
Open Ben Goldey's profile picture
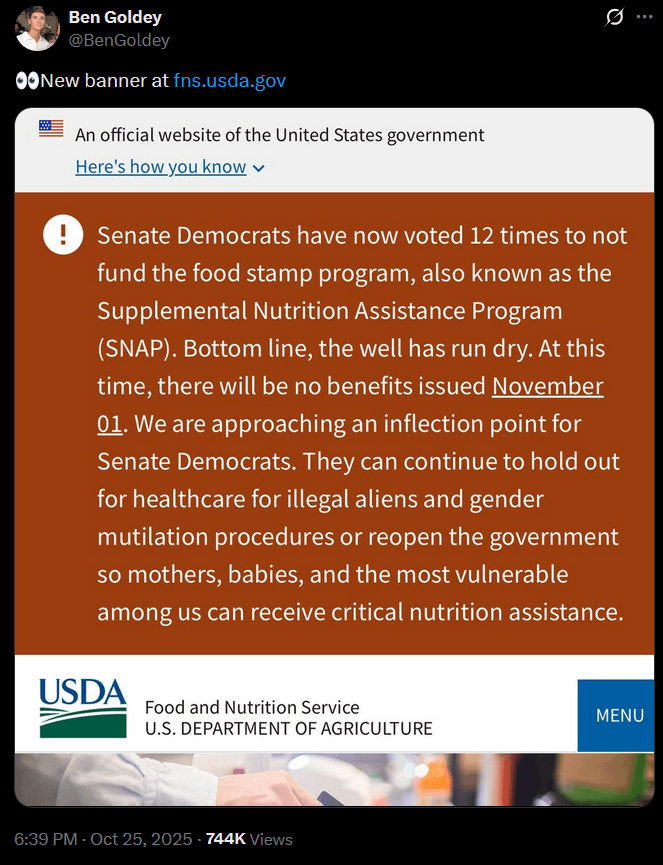point(38,28)
